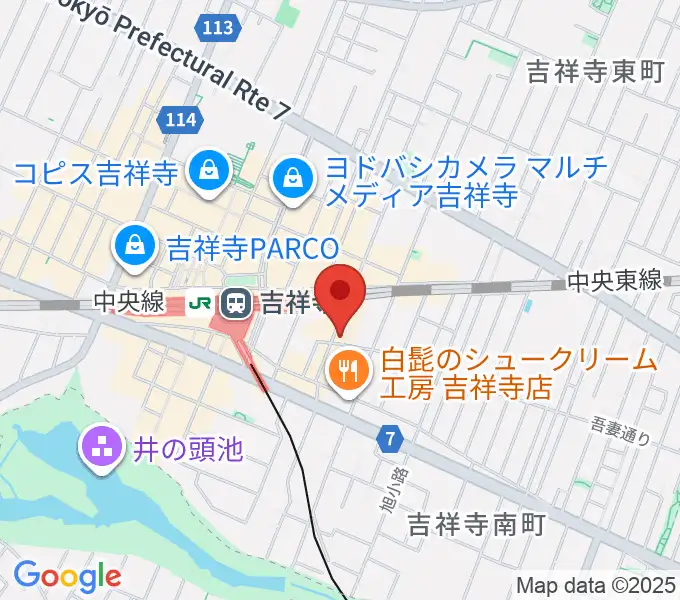Open the 吉祥寺PARCO shopping marker
The image size is (680, 600).
pos(133,246)
